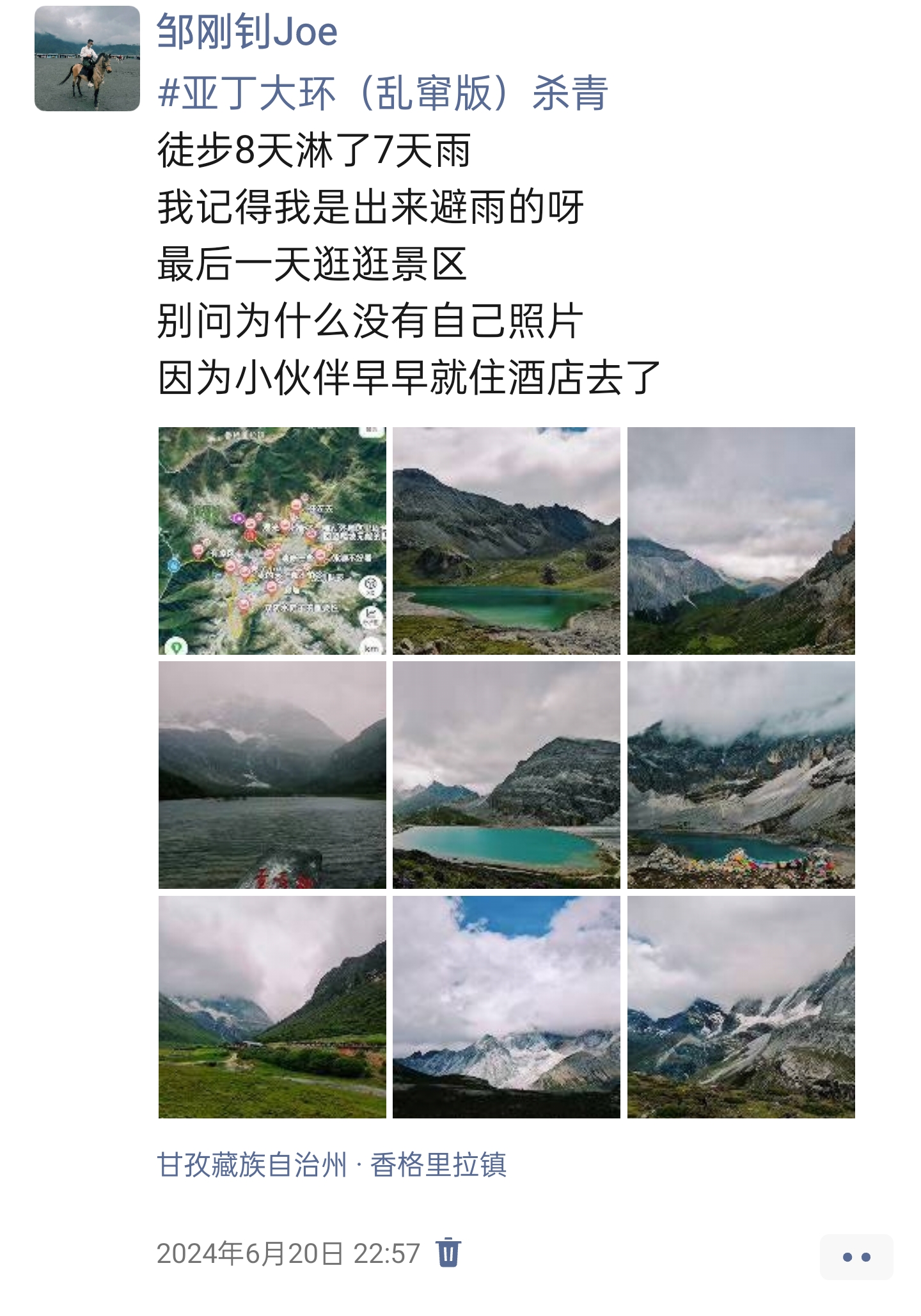
Task: Open the username 邹刚钊Joe link
Action: point(247,31)
